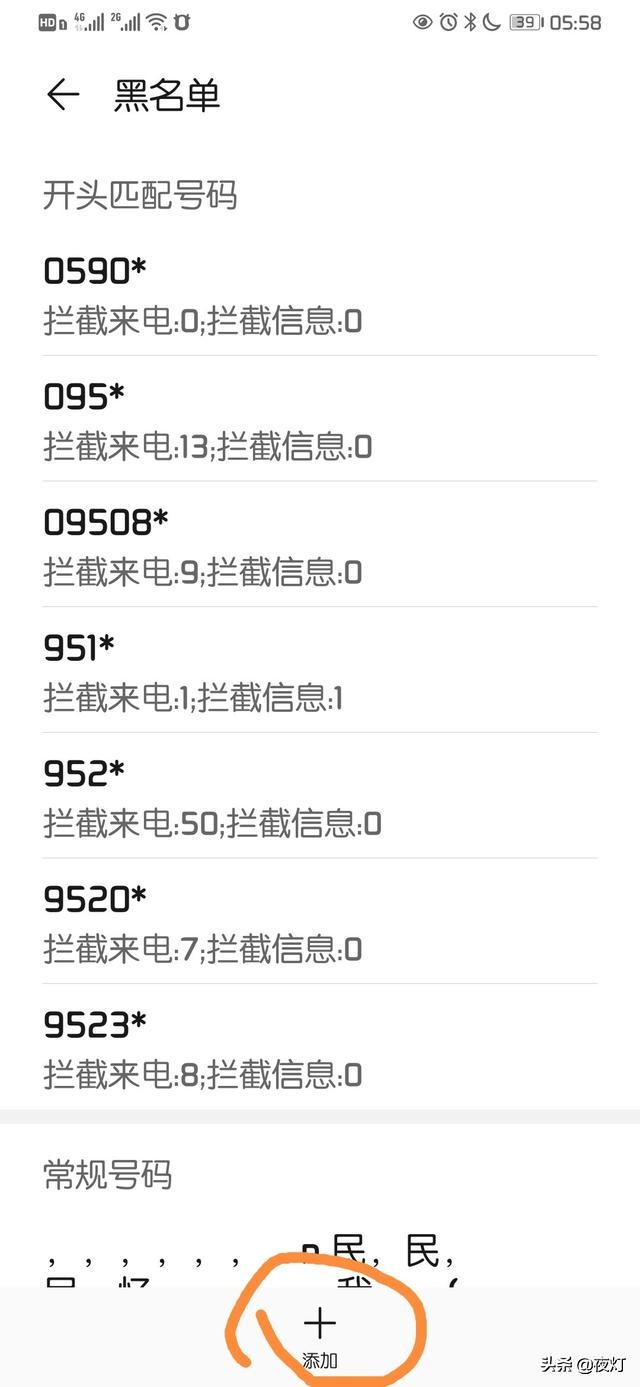Open the 9520* blacklist entry
Viewport: 640px width, 1387px height.
point(320,921)
